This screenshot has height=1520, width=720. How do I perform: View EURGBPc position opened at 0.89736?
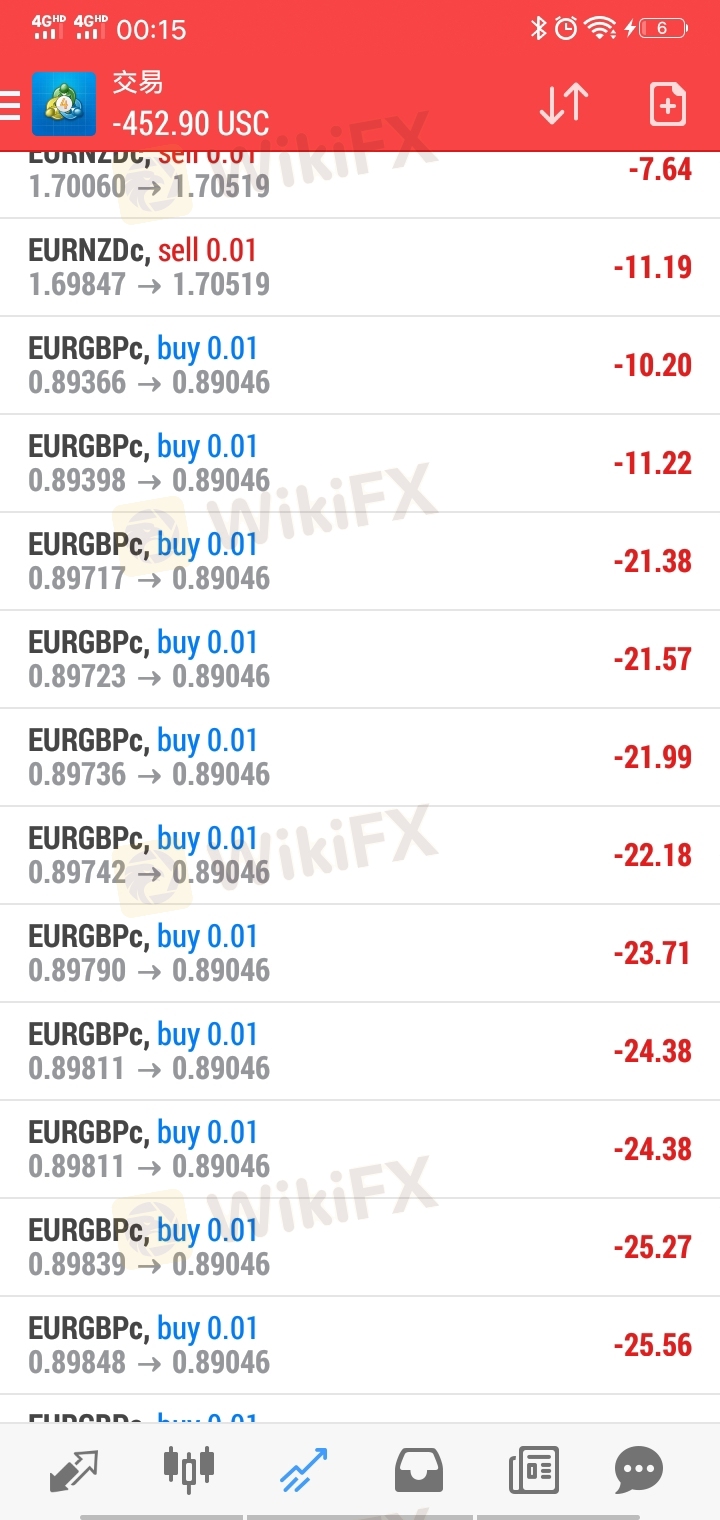[360, 757]
